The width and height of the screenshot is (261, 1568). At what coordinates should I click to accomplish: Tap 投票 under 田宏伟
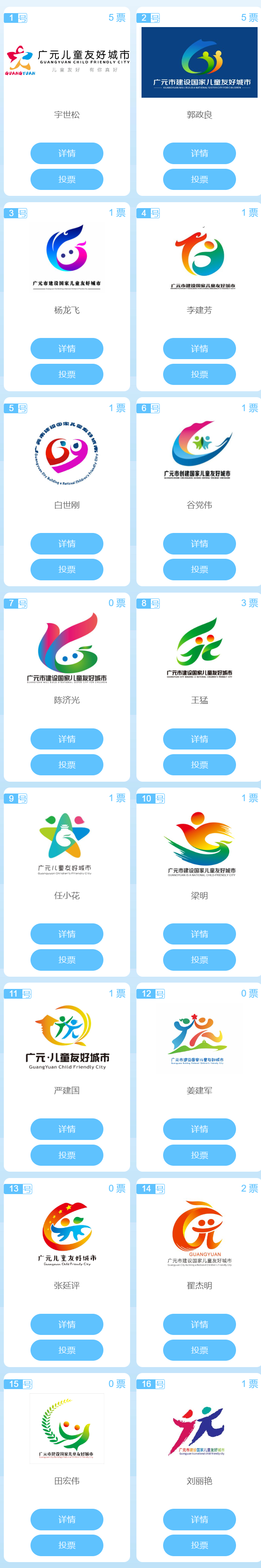pos(67,1545)
